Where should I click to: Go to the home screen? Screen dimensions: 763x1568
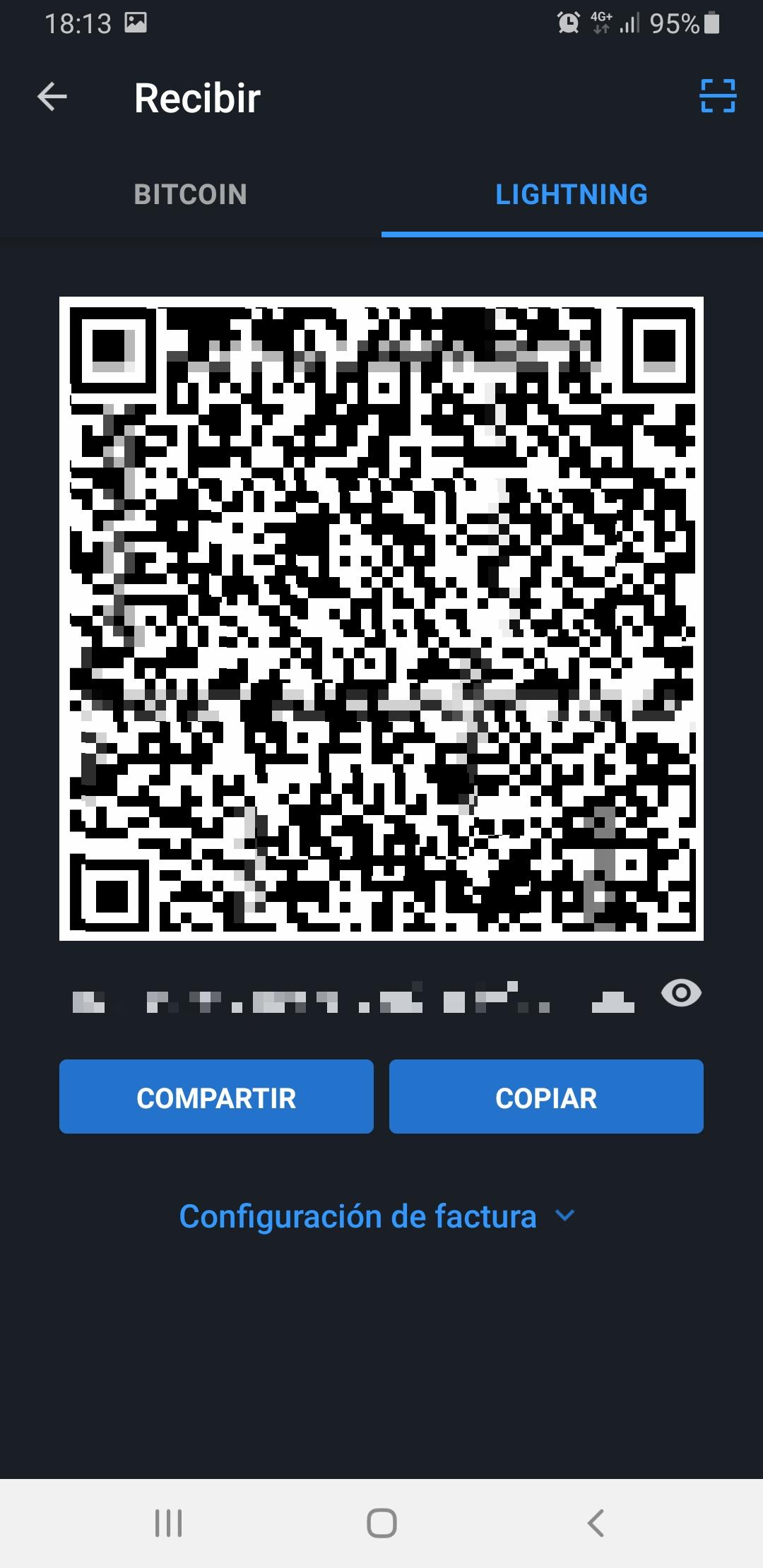(381, 1523)
